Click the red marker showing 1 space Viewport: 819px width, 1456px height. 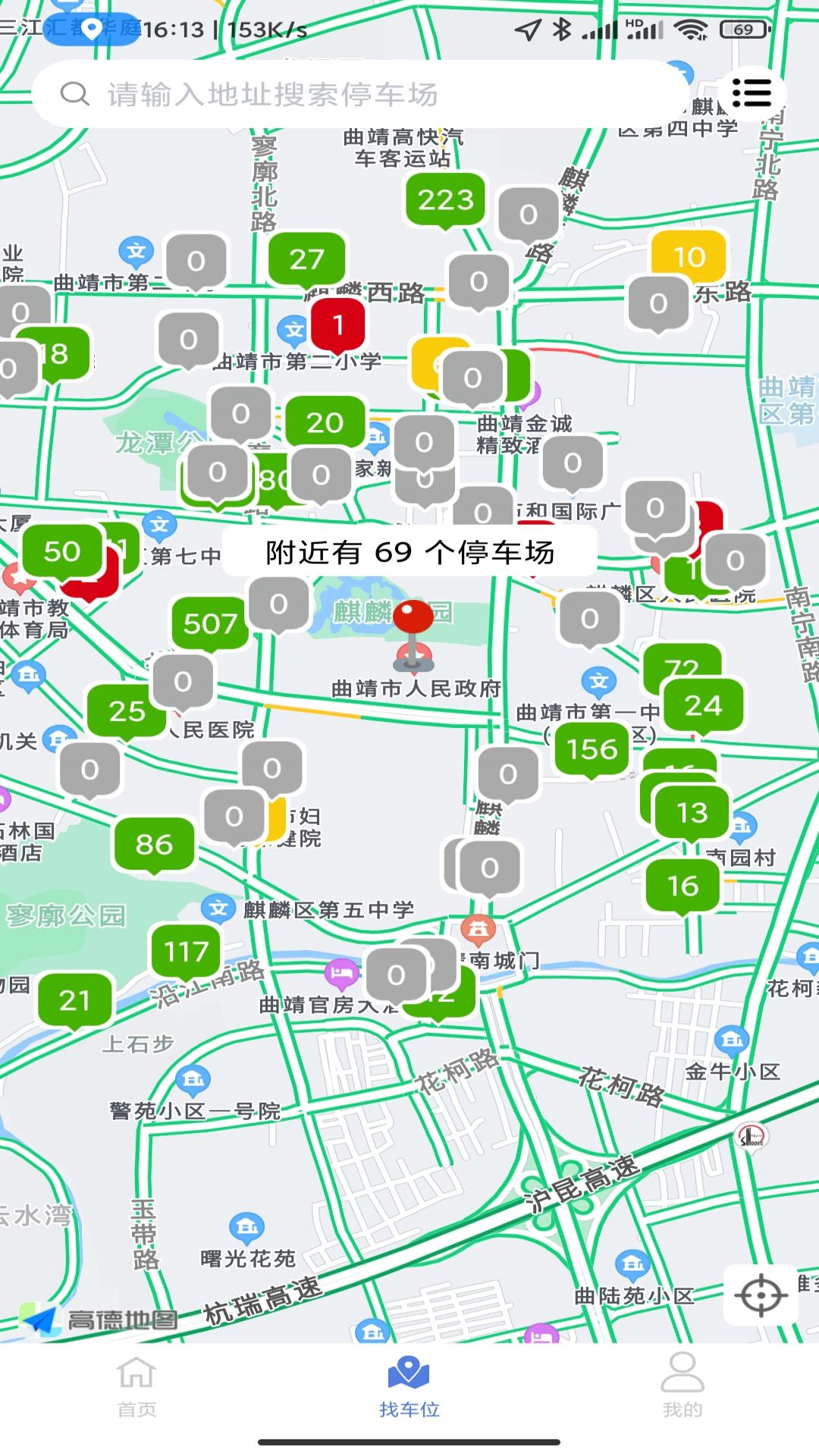[339, 325]
